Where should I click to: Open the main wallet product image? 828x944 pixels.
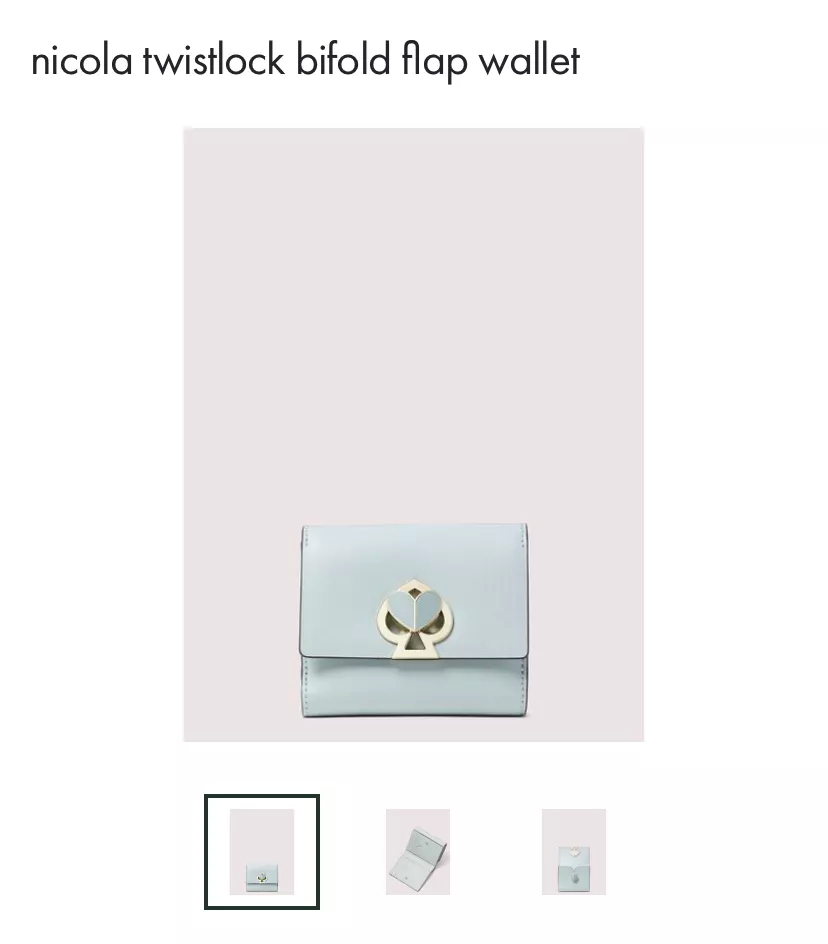(x=413, y=434)
